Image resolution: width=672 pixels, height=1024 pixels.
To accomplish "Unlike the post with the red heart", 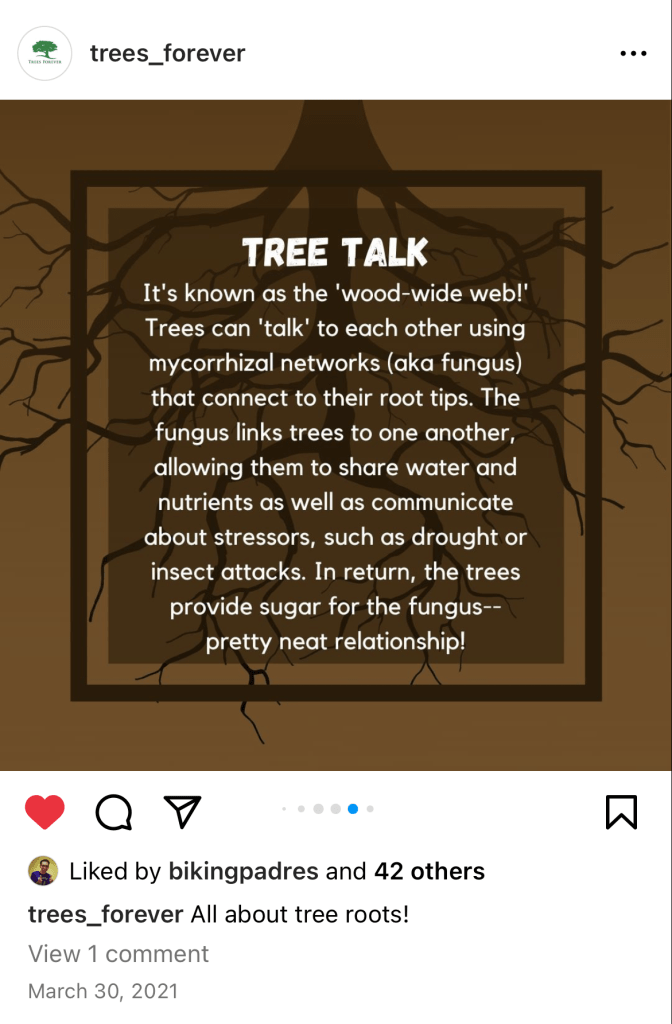I will click(x=45, y=812).
